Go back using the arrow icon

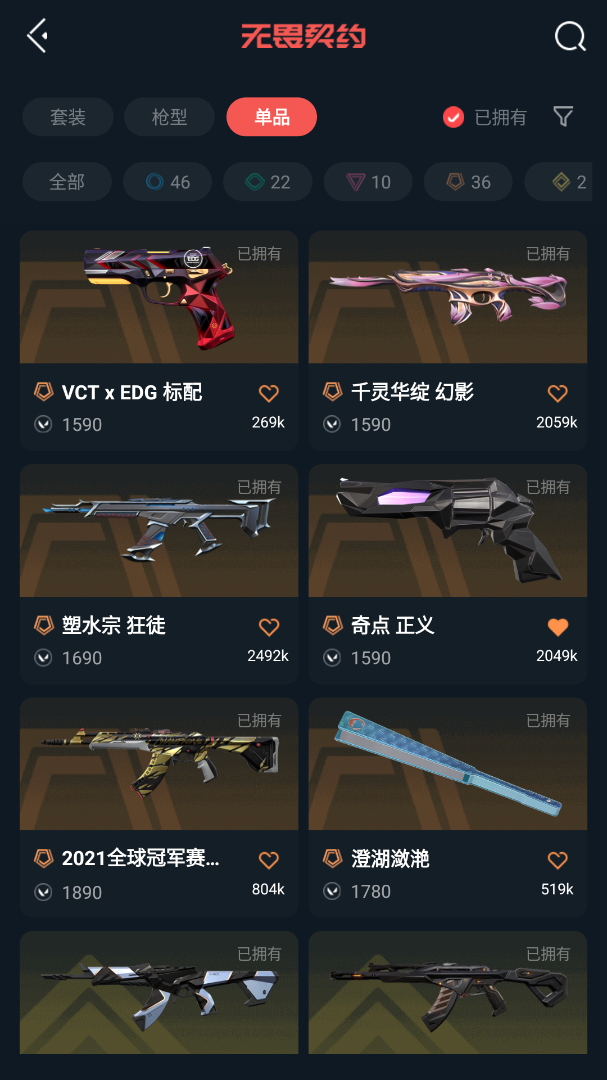point(37,35)
